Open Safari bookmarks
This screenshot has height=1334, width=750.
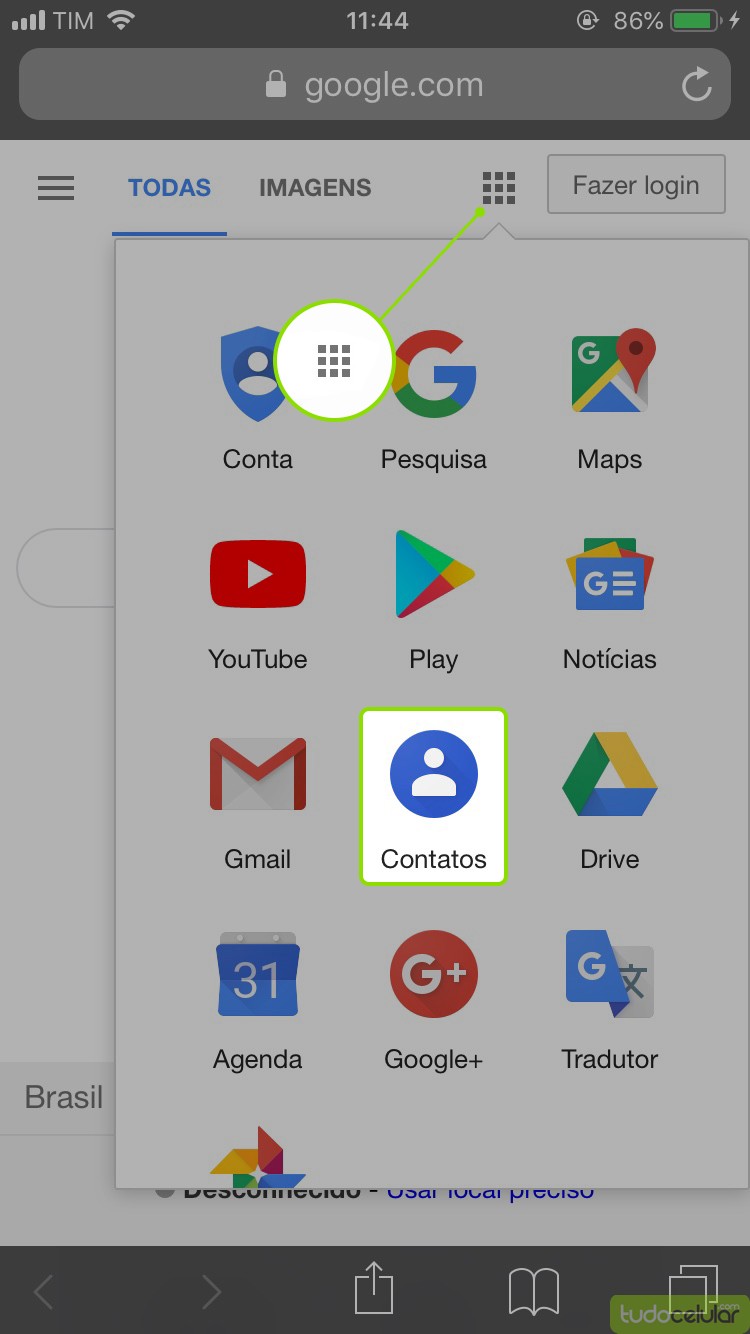[x=533, y=1290]
